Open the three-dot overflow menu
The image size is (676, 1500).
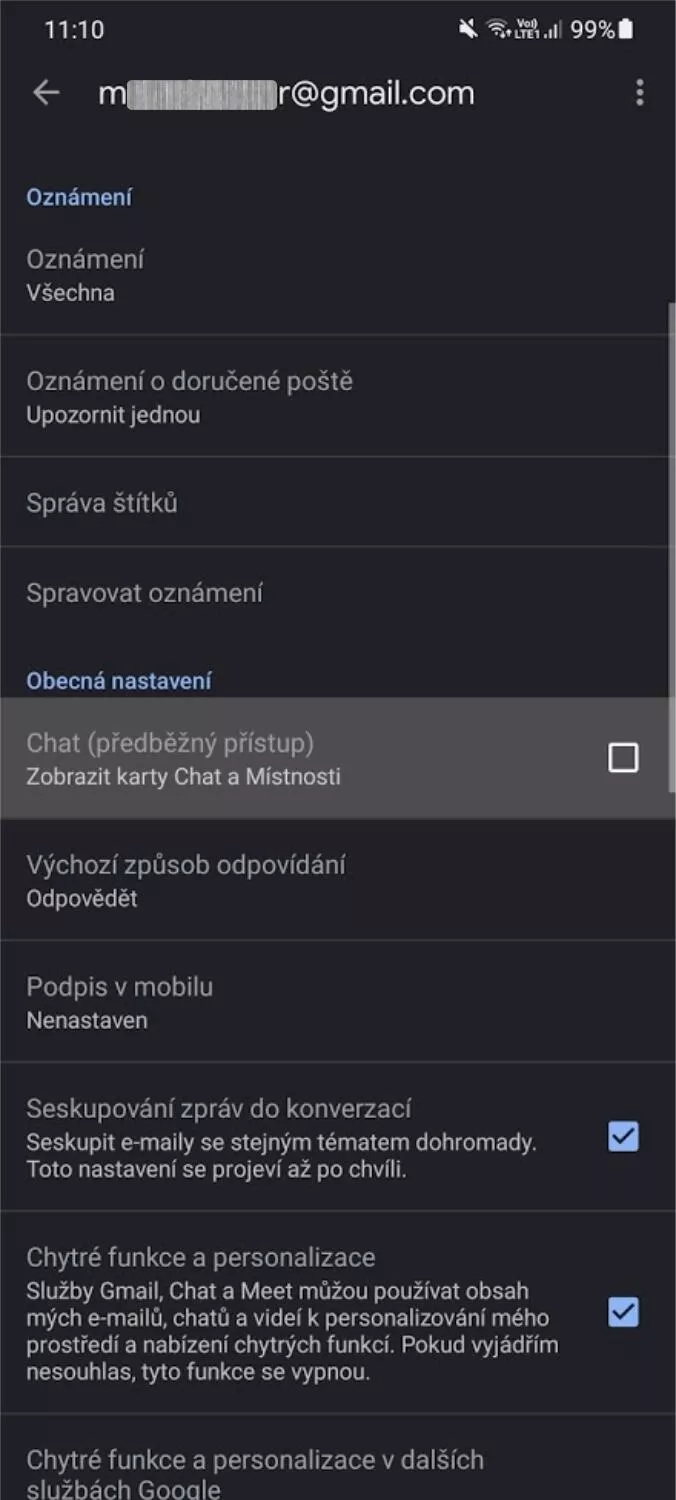(x=640, y=93)
